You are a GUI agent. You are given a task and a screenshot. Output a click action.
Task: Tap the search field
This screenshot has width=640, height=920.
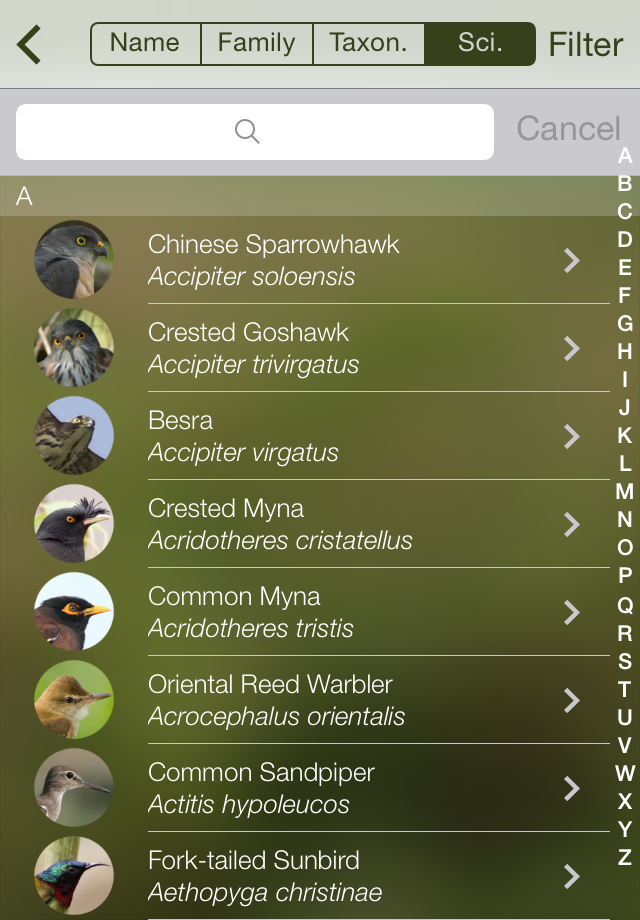tap(255, 132)
